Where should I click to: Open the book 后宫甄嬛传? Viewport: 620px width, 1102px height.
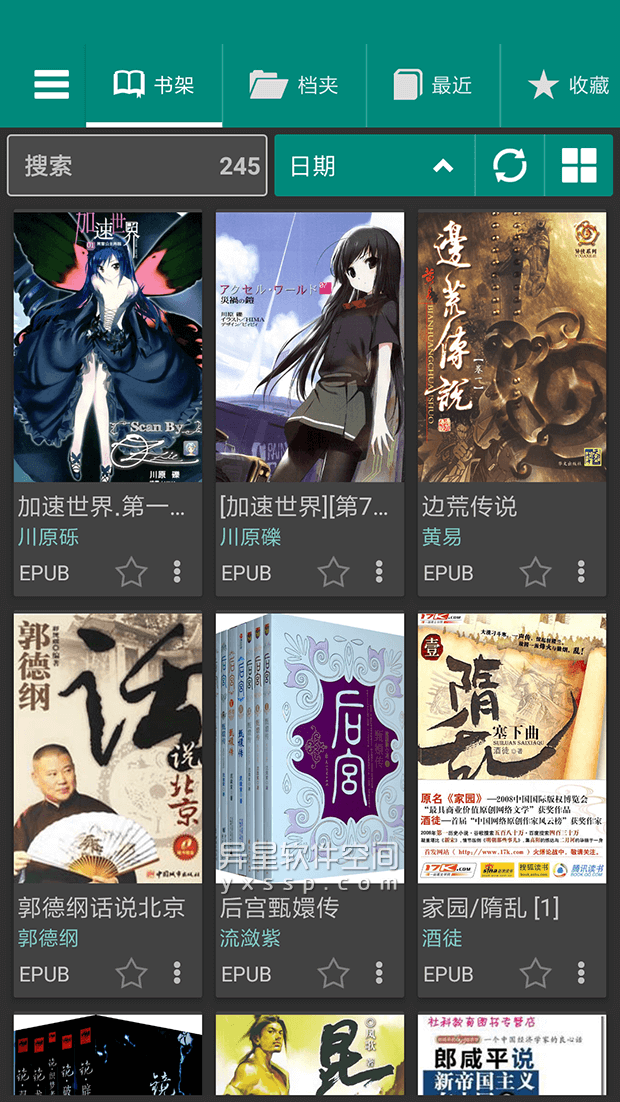click(x=310, y=748)
